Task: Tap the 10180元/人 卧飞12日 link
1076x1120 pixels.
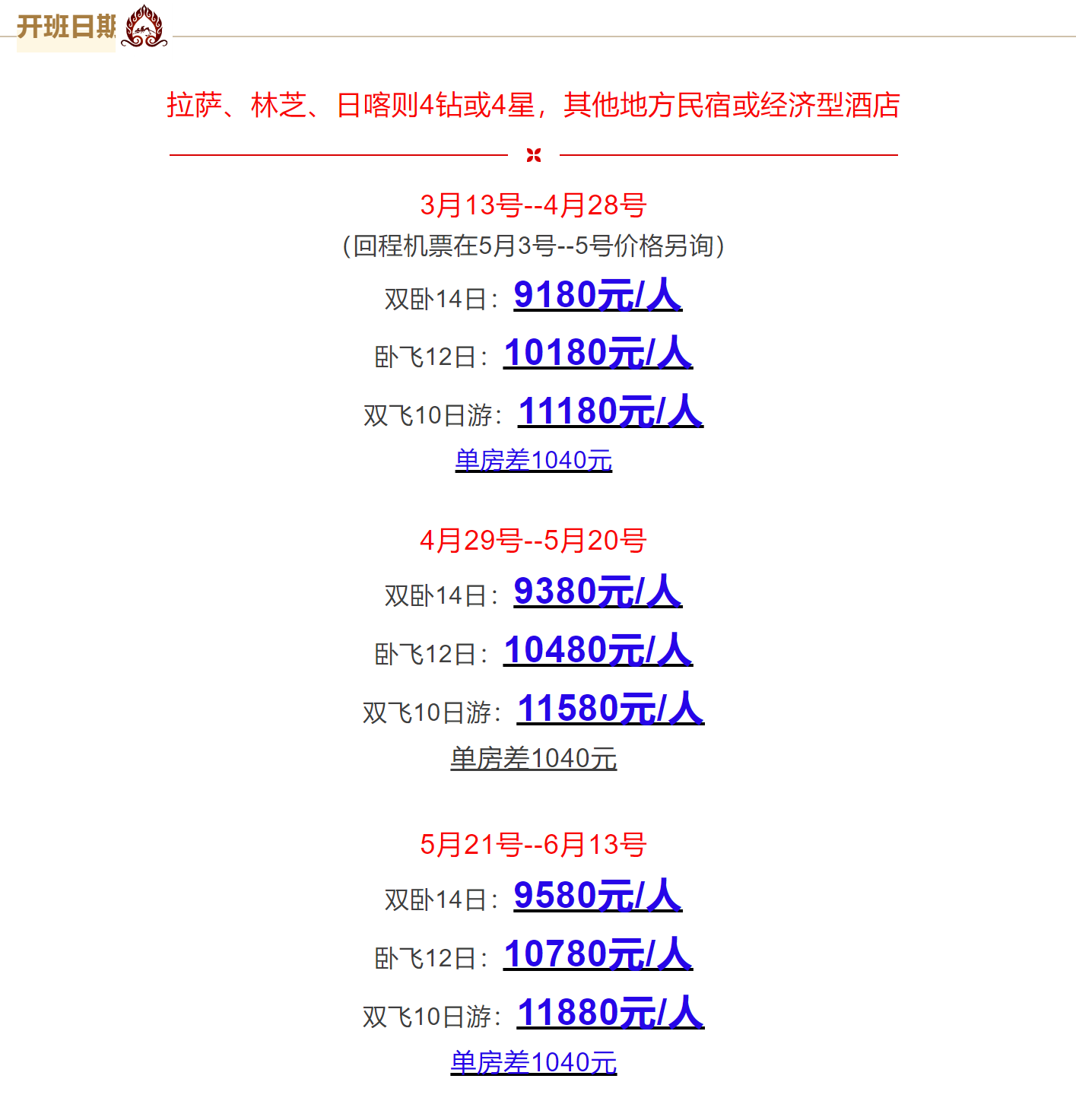Action: point(598,353)
